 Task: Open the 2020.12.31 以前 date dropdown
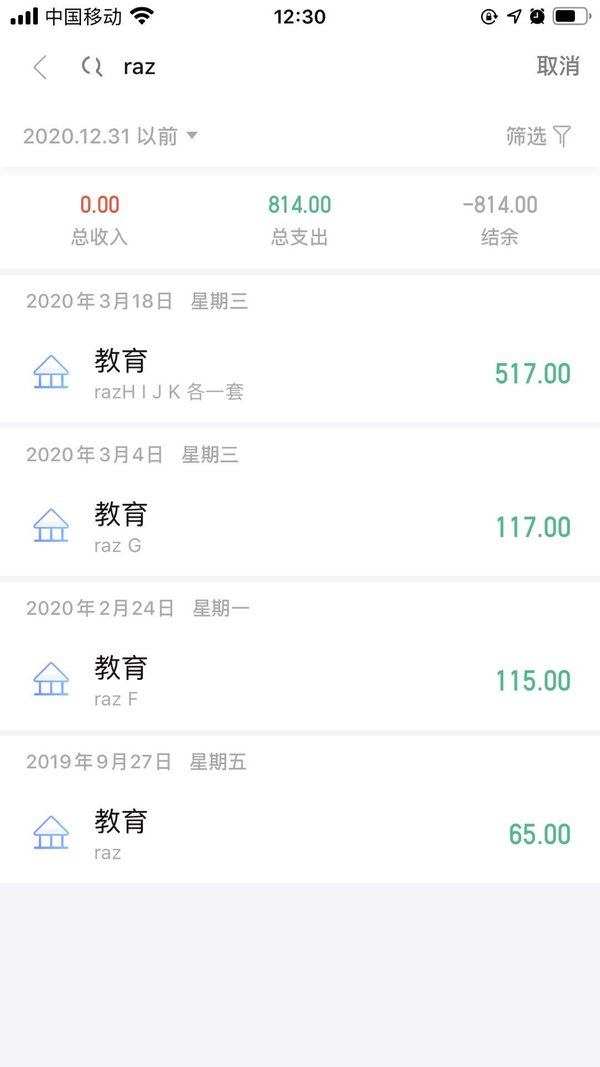(x=110, y=136)
